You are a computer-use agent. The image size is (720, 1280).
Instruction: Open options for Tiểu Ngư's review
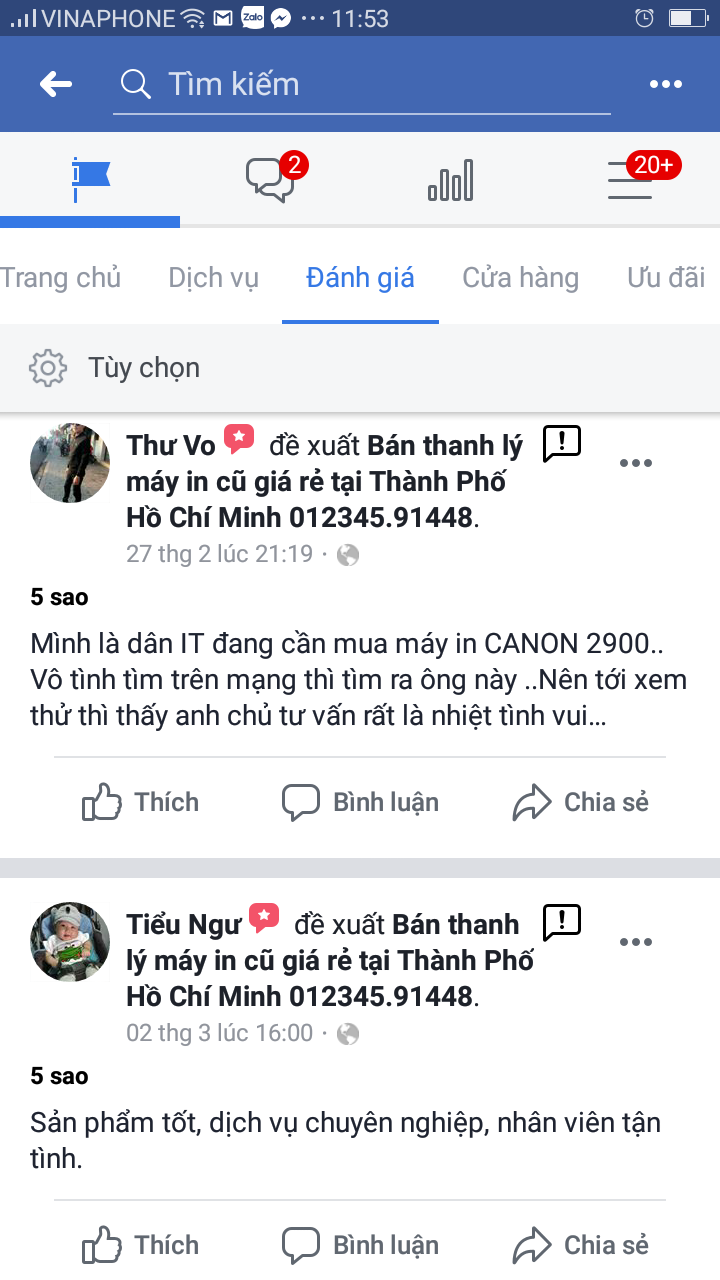coord(636,942)
